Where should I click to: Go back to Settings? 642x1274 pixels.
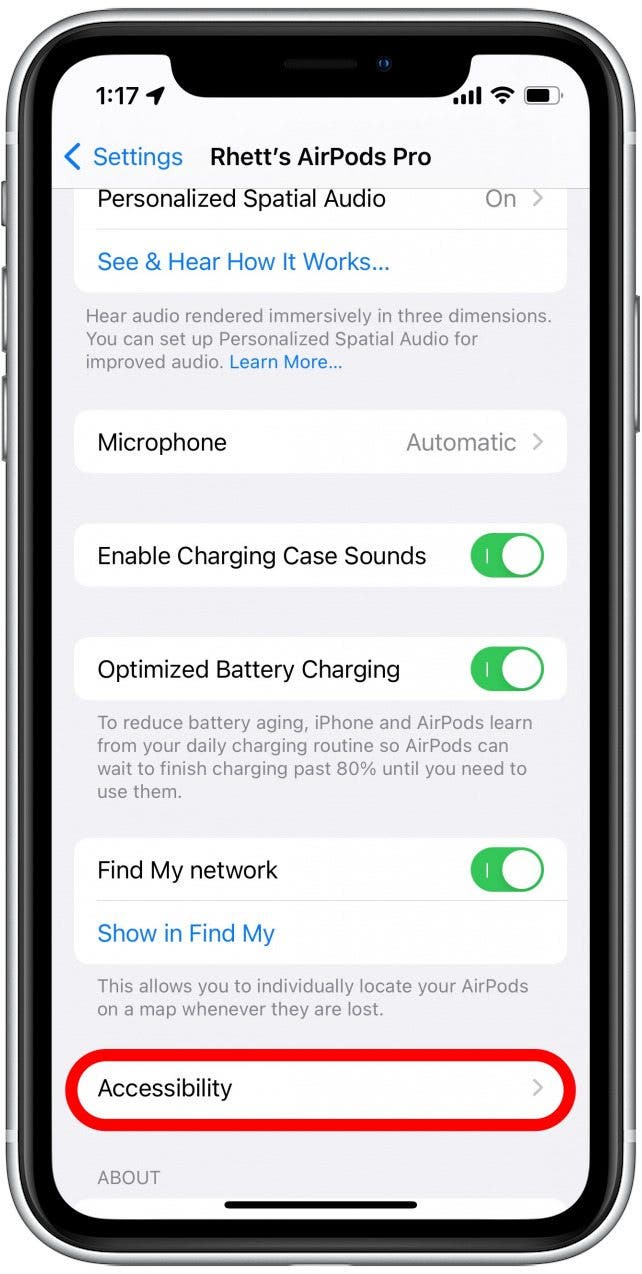click(122, 157)
